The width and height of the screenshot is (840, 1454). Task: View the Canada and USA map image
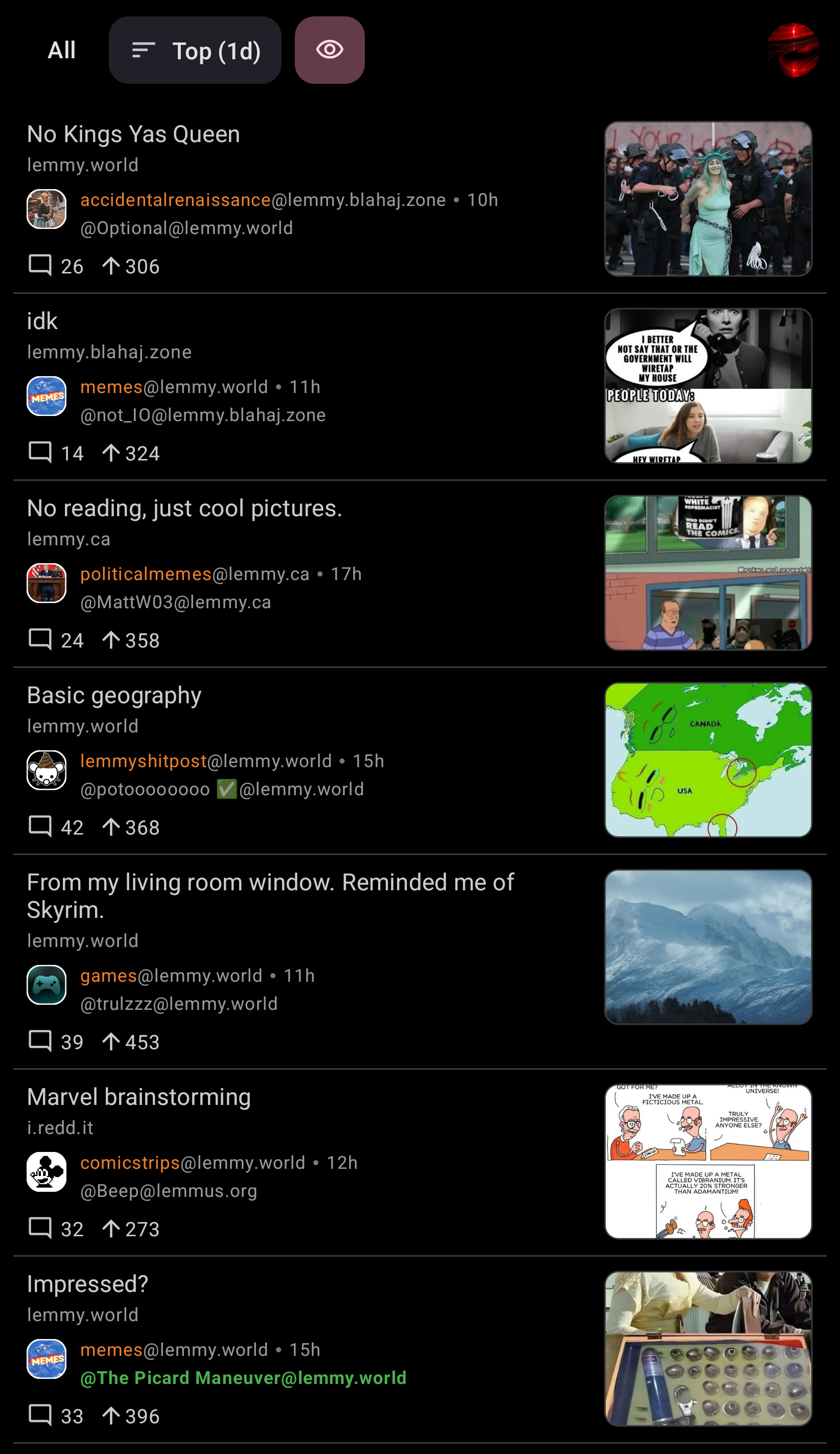pyautogui.click(x=708, y=759)
